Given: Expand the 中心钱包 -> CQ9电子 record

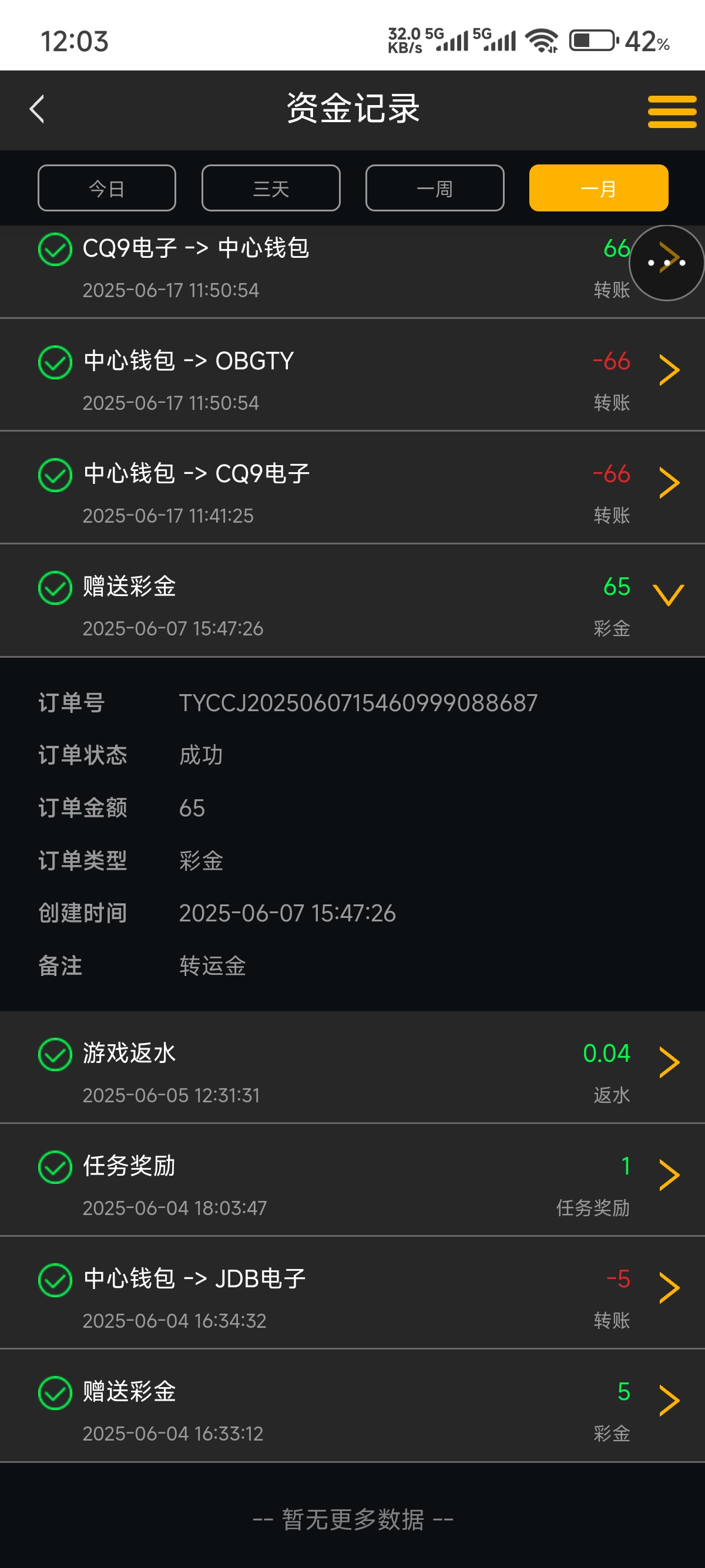Looking at the screenshot, I should [x=352, y=487].
